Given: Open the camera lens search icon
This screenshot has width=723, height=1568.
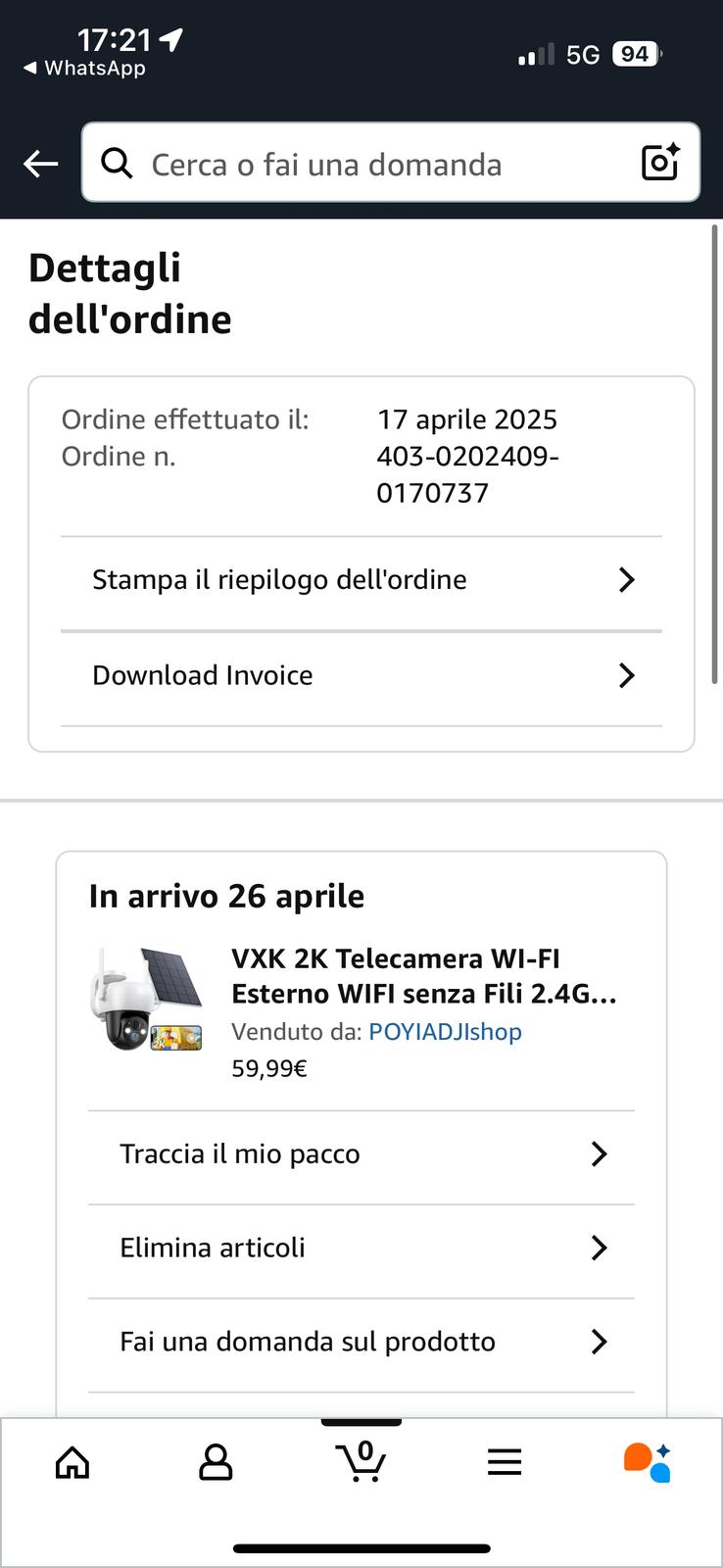Looking at the screenshot, I should coord(660,163).
